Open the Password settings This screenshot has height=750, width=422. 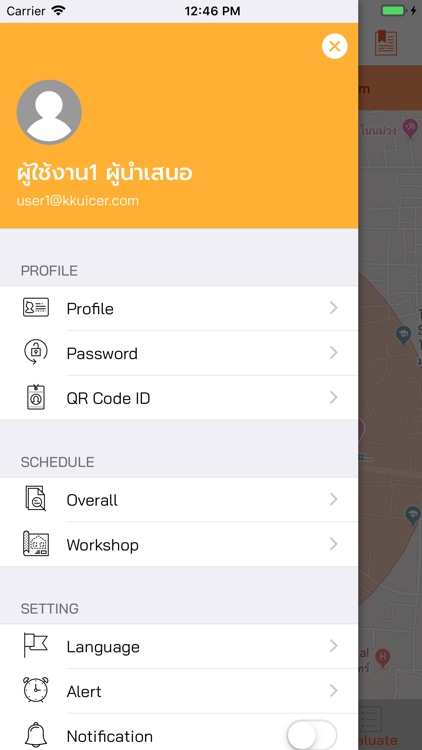179,353
